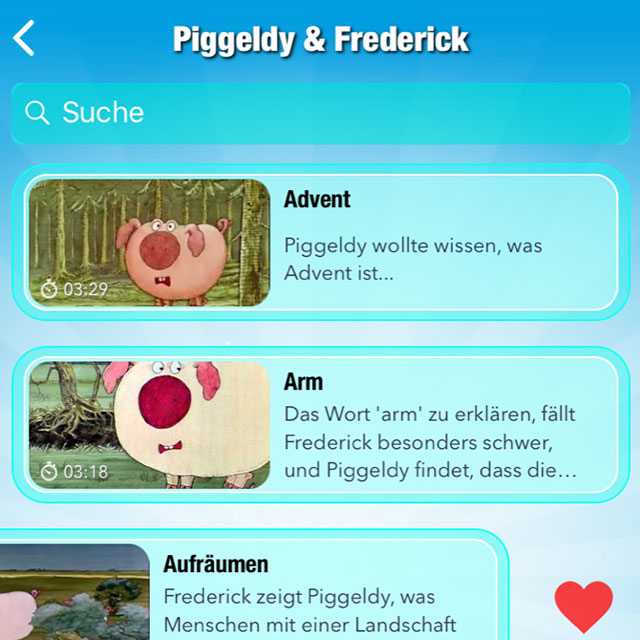The width and height of the screenshot is (640, 640).
Task: Tap the red heart favorites button
Action: [583, 605]
